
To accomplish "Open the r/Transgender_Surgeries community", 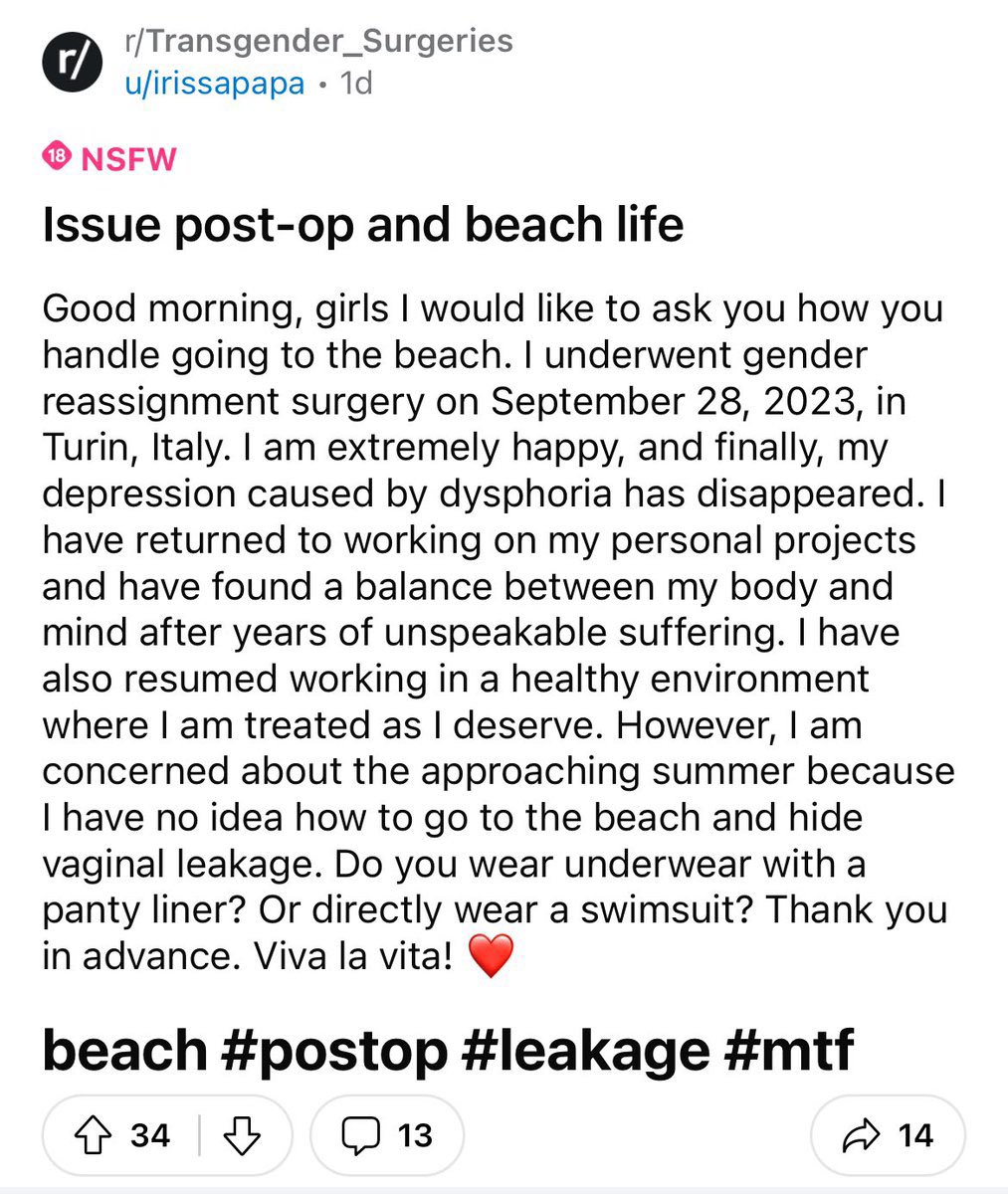I will tap(318, 41).
